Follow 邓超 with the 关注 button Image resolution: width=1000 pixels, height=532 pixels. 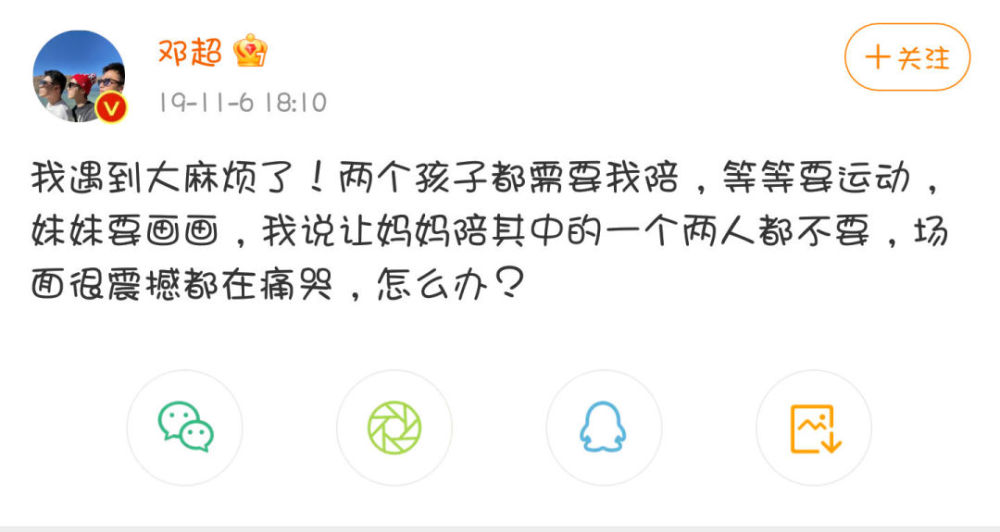tap(907, 58)
